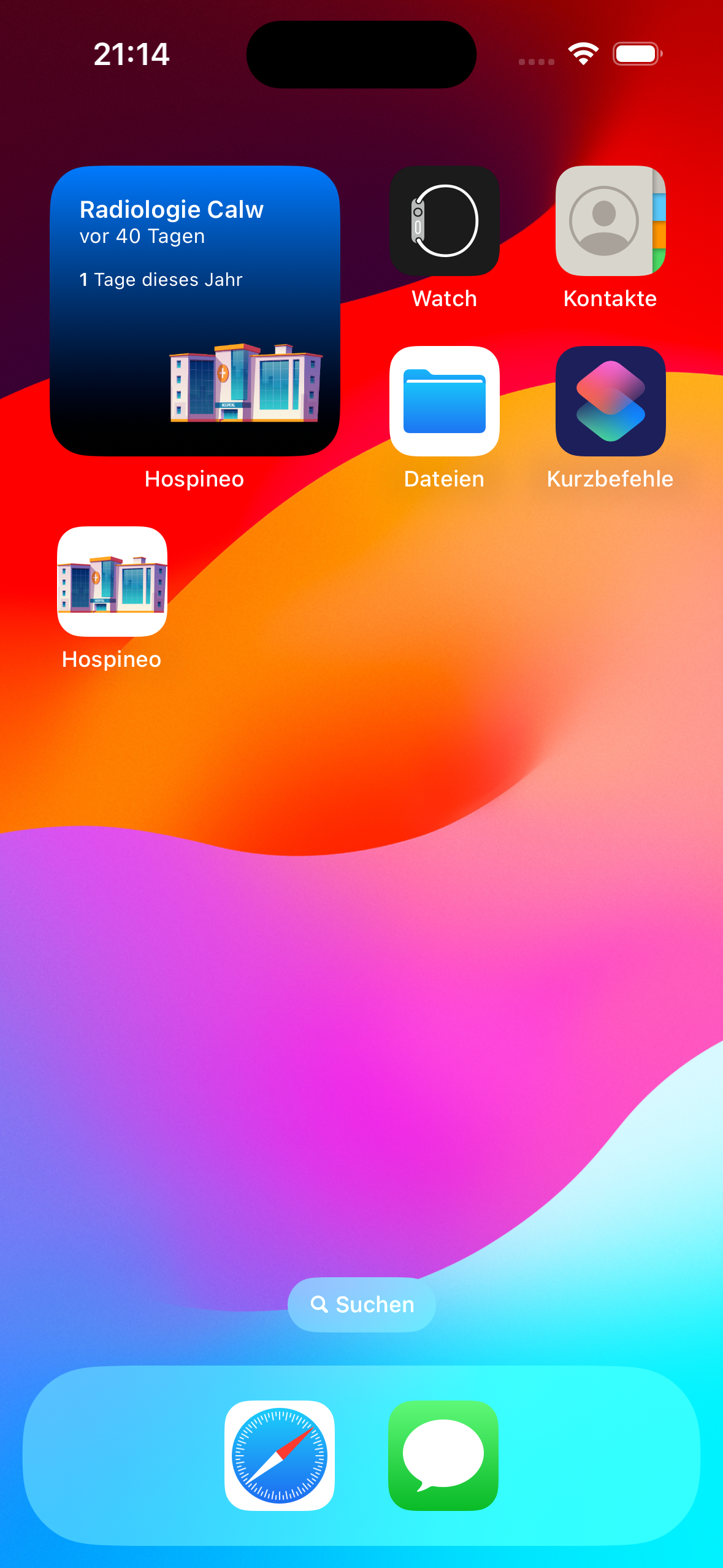Tap the Suchen search pill
The width and height of the screenshot is (723, 1568).
pyautogui.click(x=362, y=1304)
